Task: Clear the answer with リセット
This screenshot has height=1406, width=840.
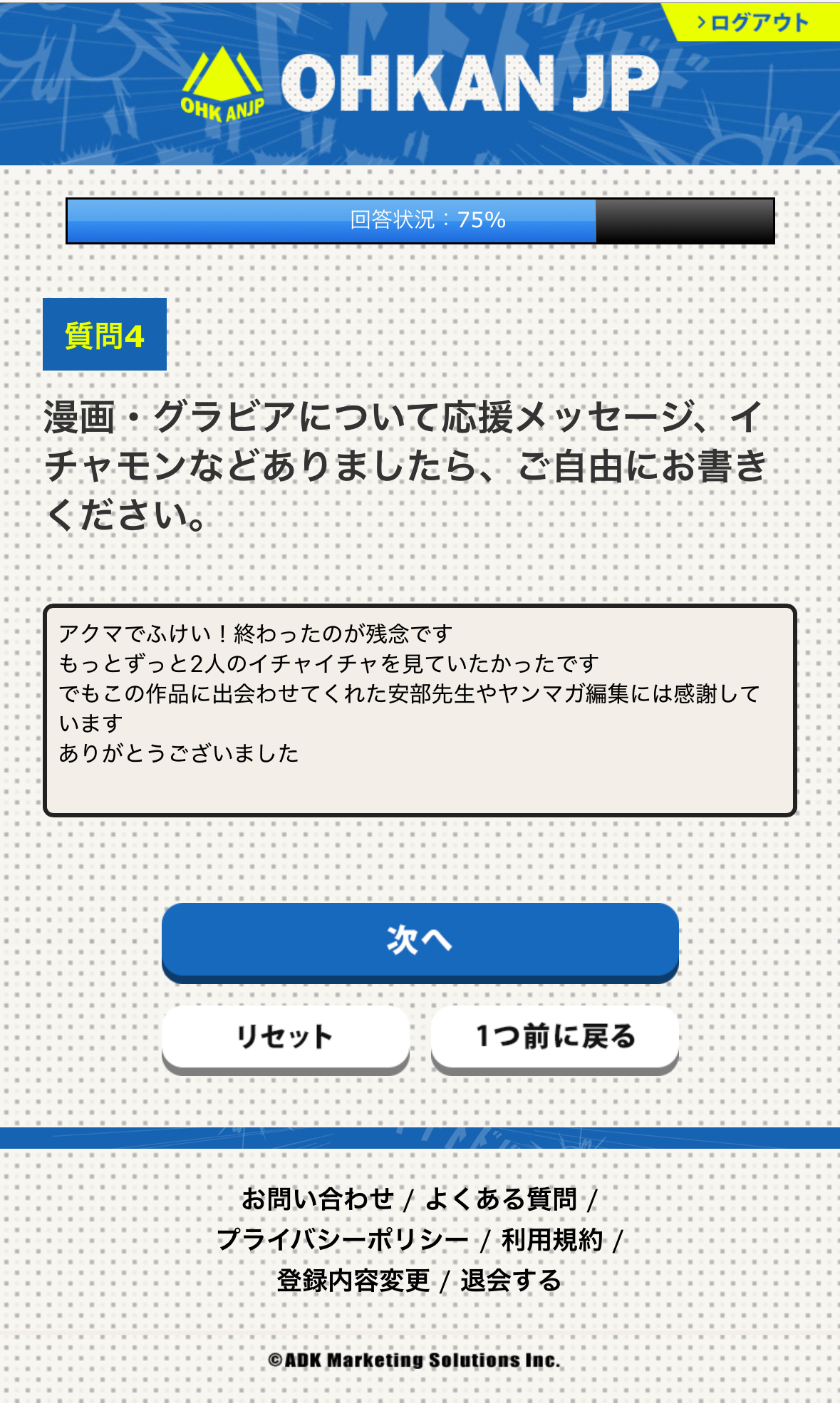Action: tap(285, 1036)
